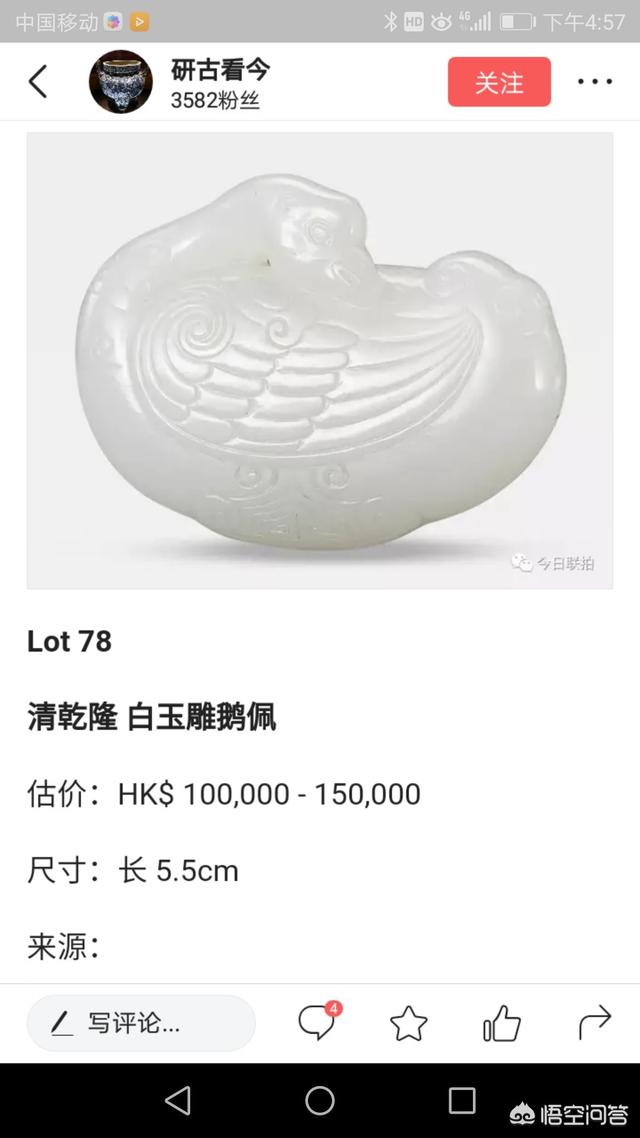The width and height of the screenshot is (640, 1138).
Task: Share this article via the arrow icon
Action: pyautogui.click(x=595, y=1023)
